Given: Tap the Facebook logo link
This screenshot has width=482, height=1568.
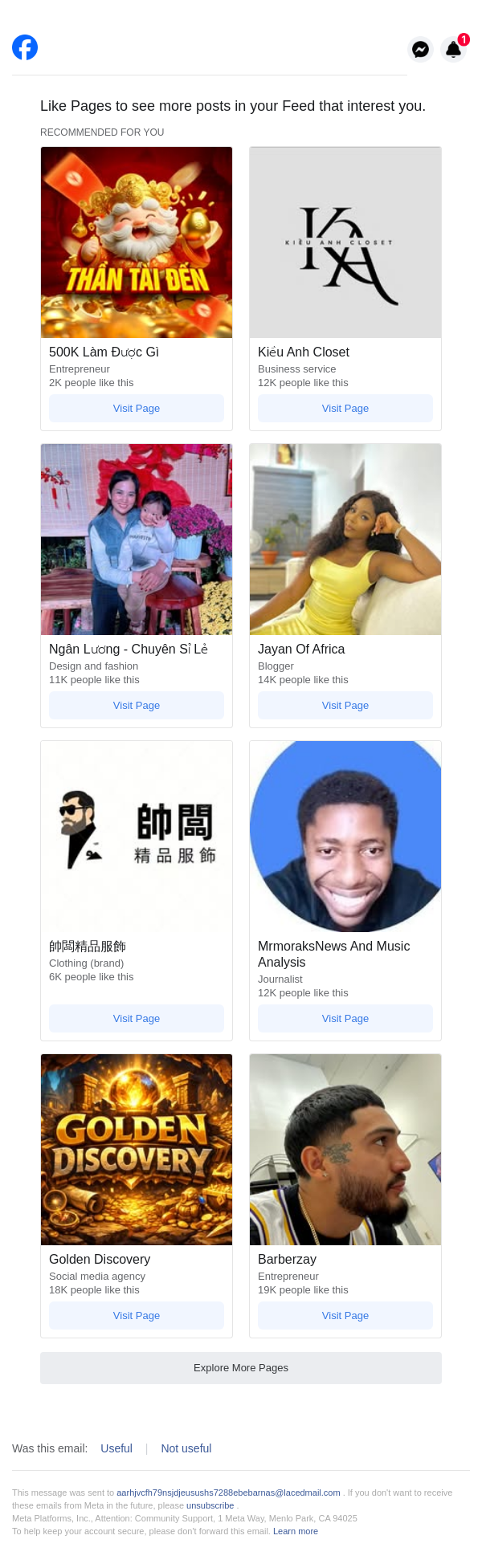Looking at the screenshot, I should pos(25,47).
